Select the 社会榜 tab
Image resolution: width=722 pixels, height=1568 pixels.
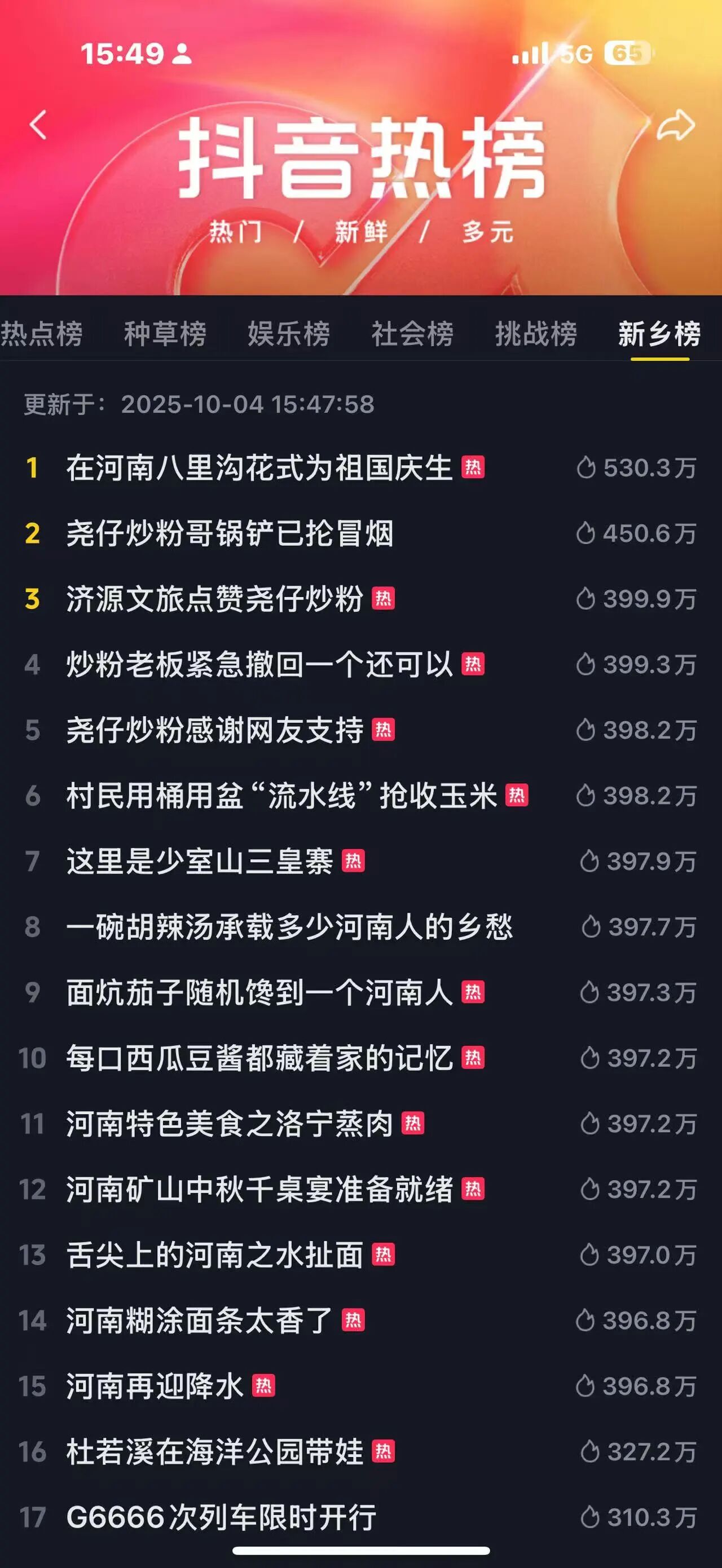pyautogui.click(x=412, y=334)
